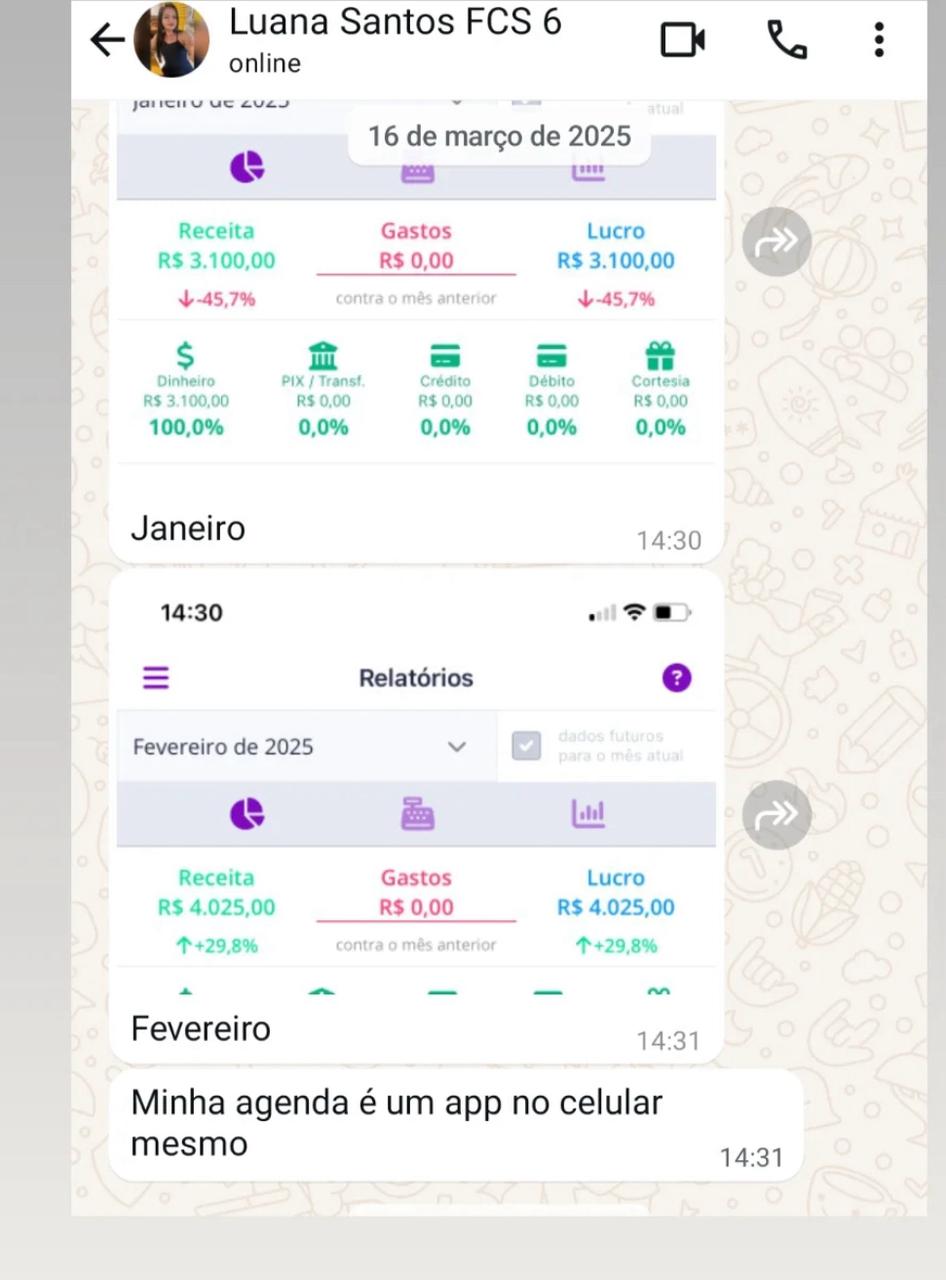This screenshot has width=946, height=1280.
Task: Click the Débito card icon
Action: tap(551, 352)
